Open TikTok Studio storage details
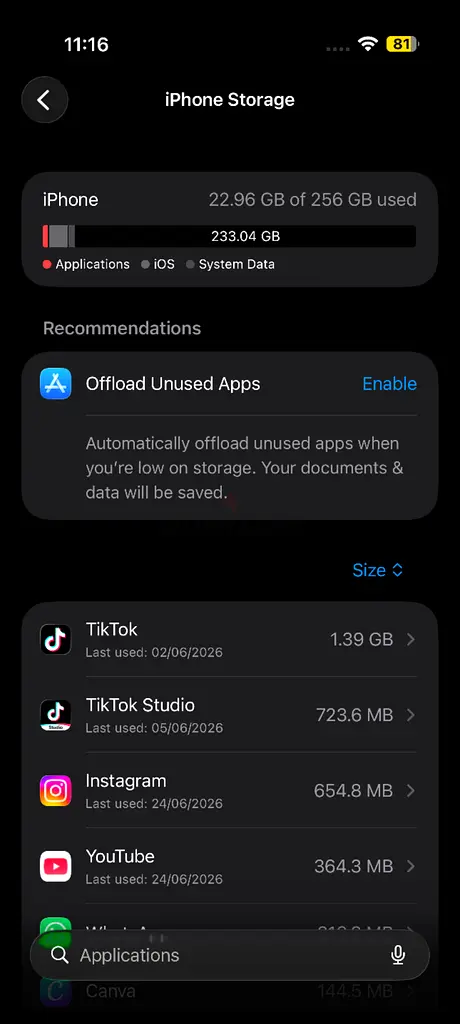The height and width of the screenshot is (1024, 460). 230,714
